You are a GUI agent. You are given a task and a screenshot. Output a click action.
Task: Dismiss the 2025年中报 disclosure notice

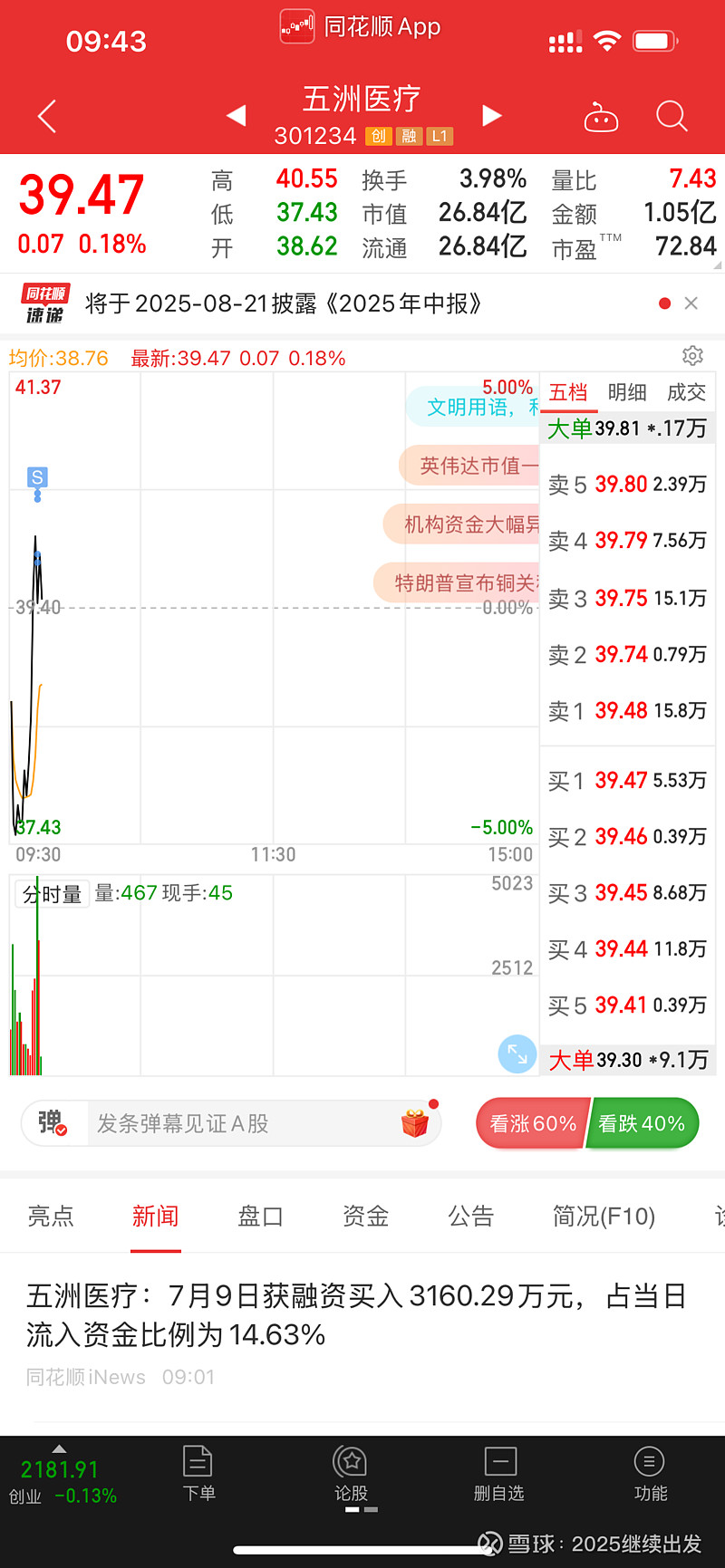coord(691,303)
